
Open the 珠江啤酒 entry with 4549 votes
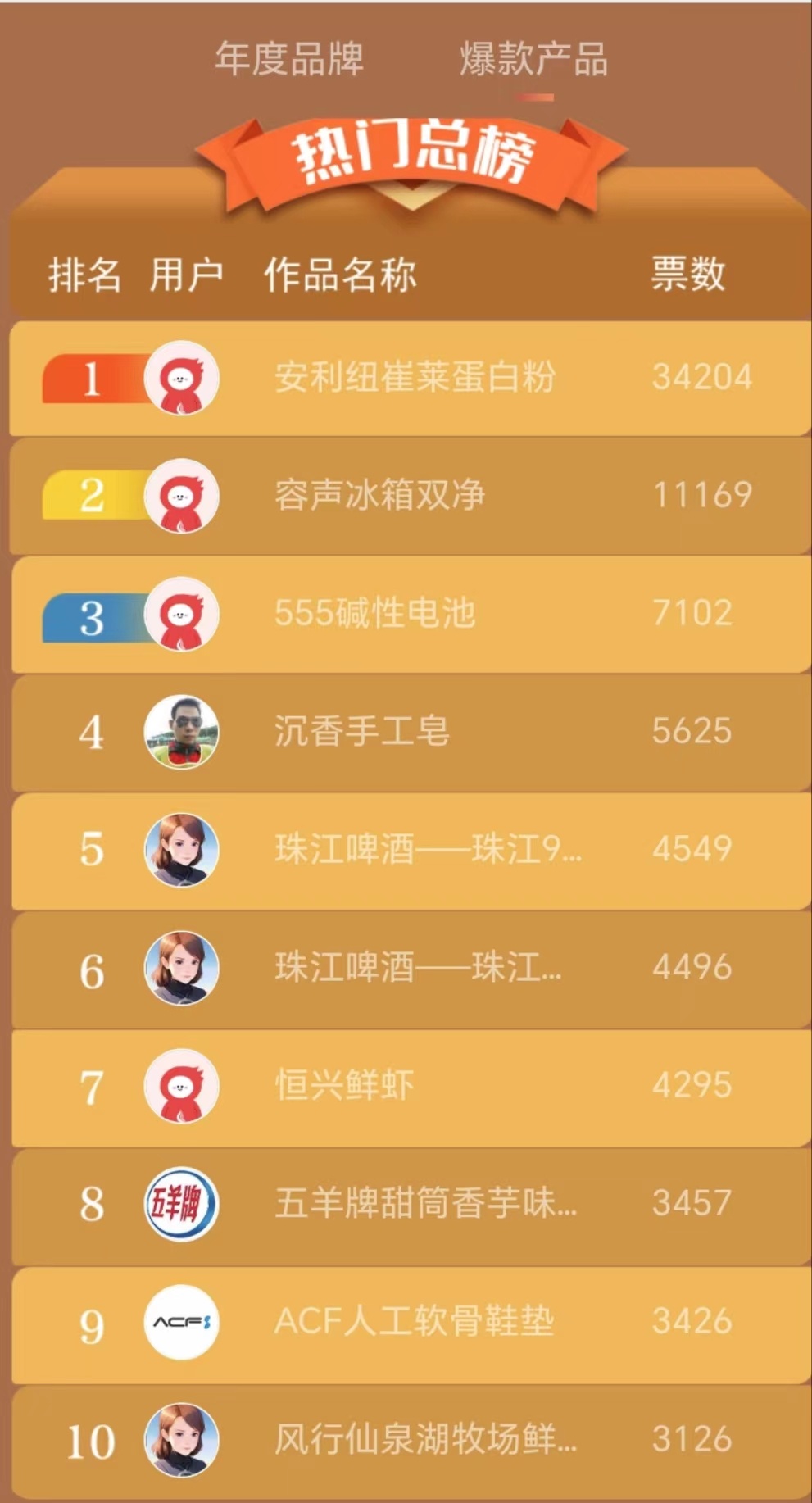(411, 850)
